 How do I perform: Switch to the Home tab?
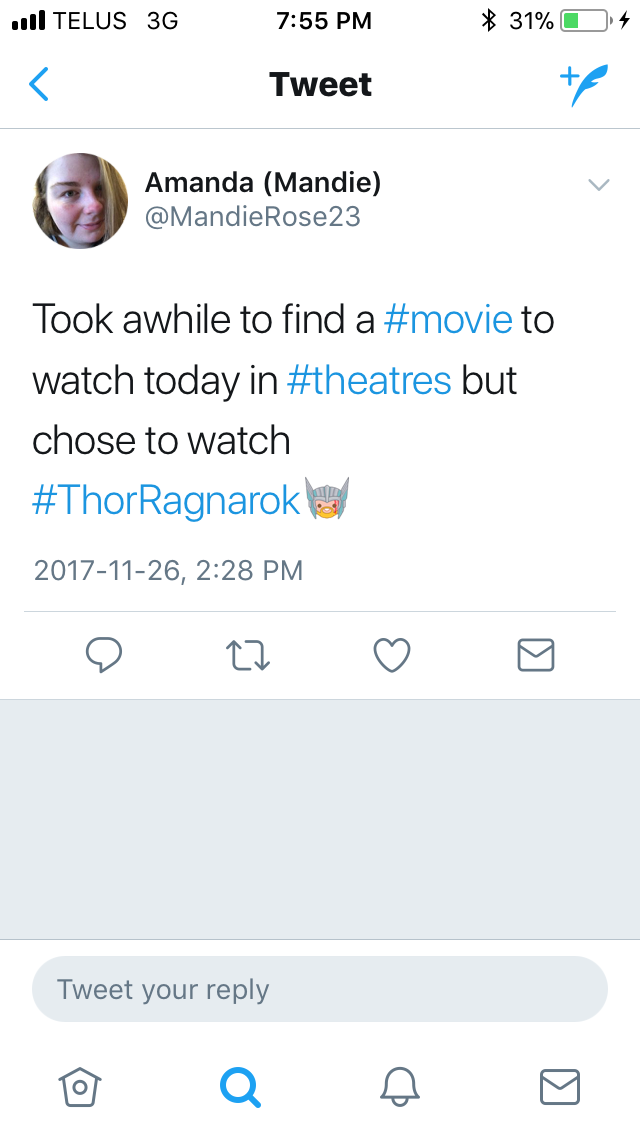(x=80, y=1086)
